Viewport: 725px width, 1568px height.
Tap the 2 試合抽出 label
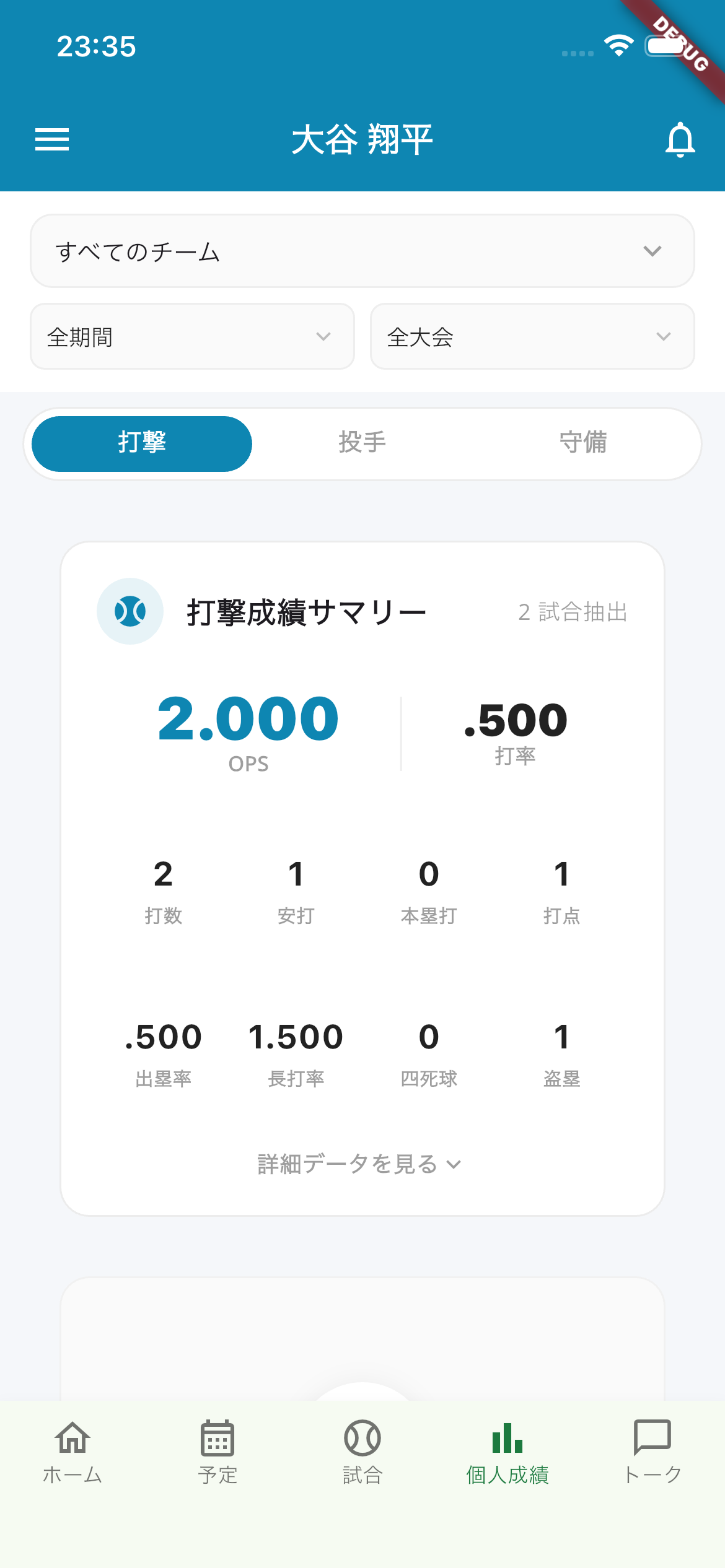click(x=572, y=613)
